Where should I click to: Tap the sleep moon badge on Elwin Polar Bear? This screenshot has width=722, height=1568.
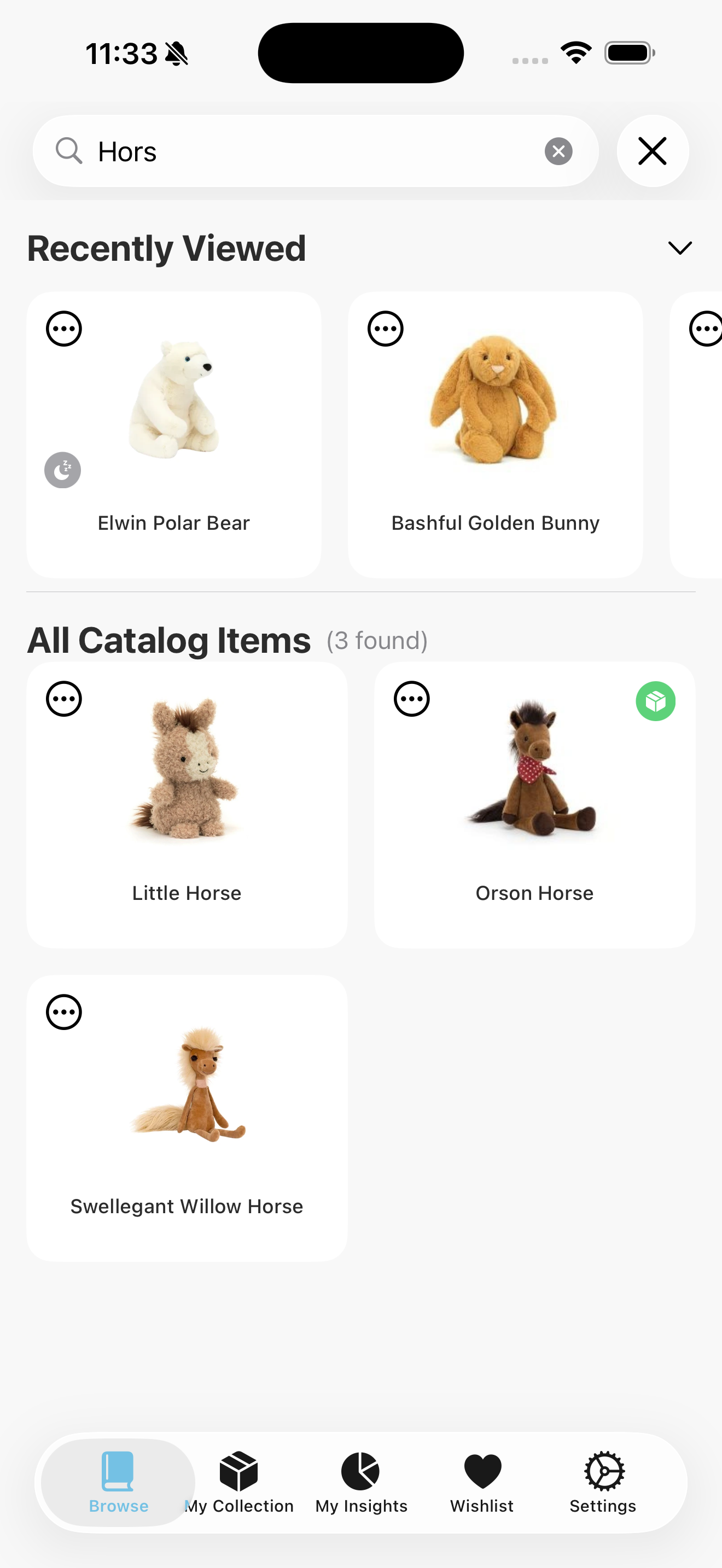coord(62,470)
